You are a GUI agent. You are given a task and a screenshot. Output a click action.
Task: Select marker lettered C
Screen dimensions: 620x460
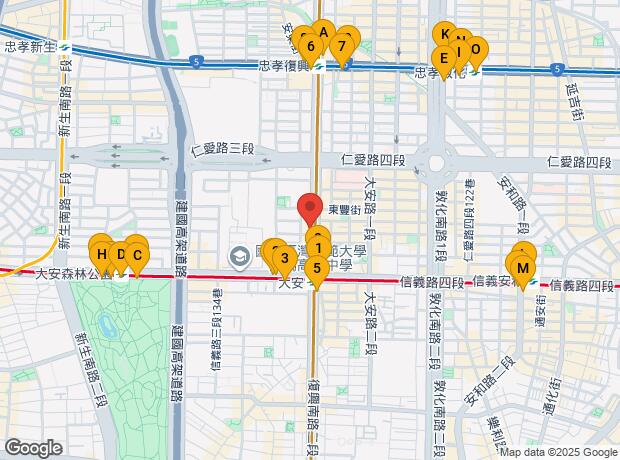[x=137, y=254]
